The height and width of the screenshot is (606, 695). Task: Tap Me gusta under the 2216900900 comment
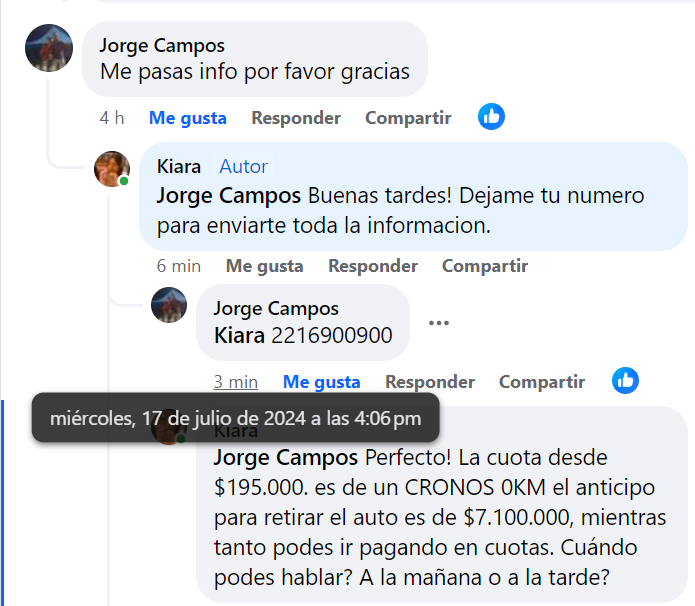pyautogui.click(x=321, y=382)
